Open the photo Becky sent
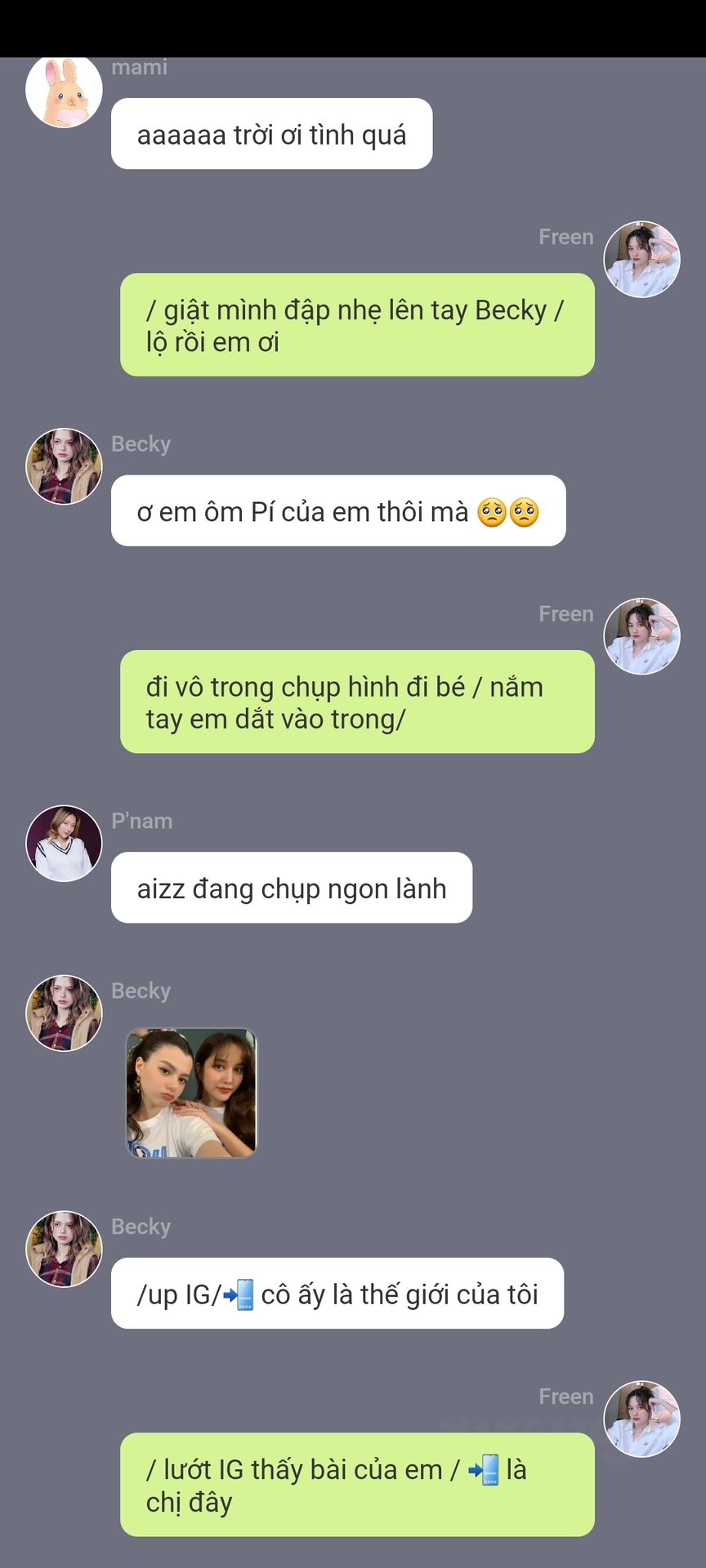Image resolution: width=706 pixels, height=1568 pixels. click(x=191, y=1092)
